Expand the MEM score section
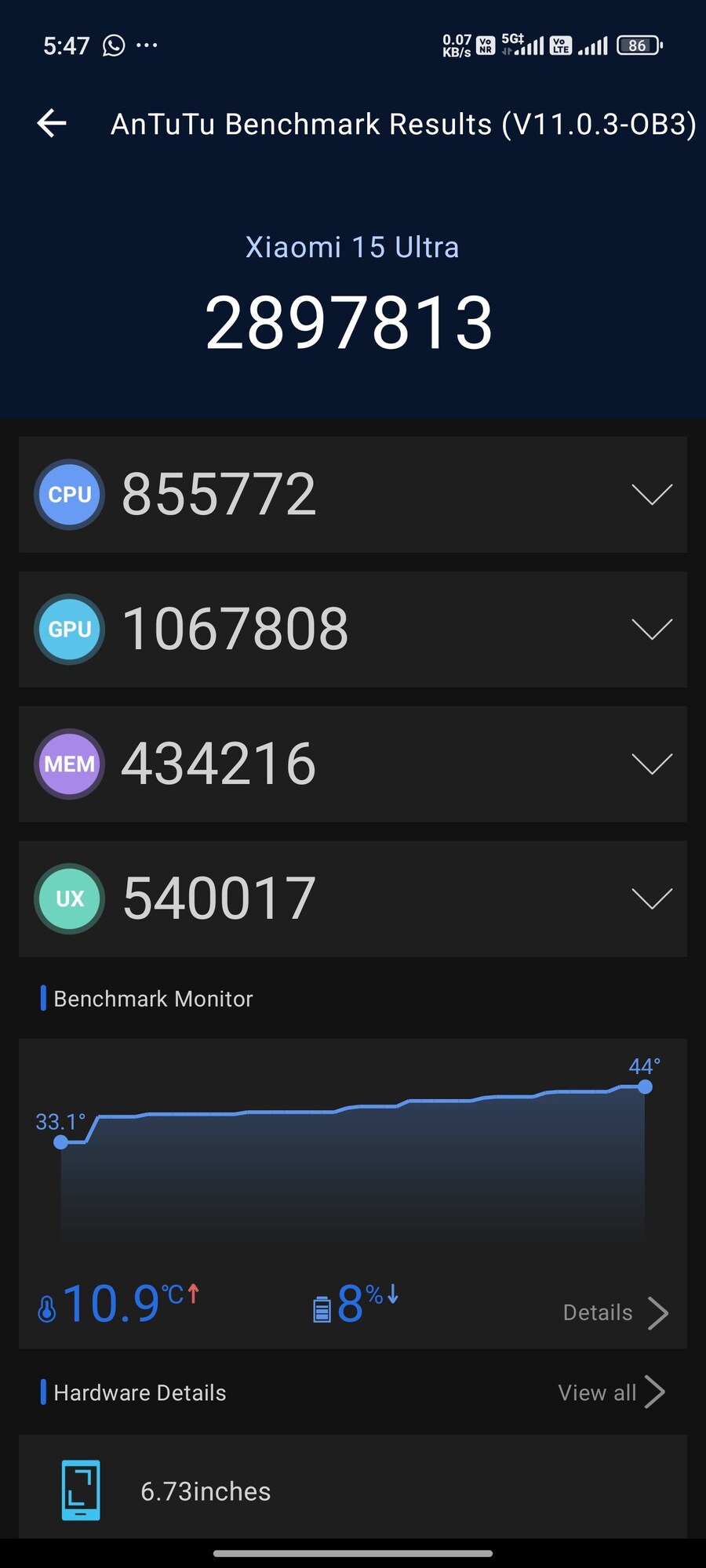The image size is (706, 1568). pos(651,764)
